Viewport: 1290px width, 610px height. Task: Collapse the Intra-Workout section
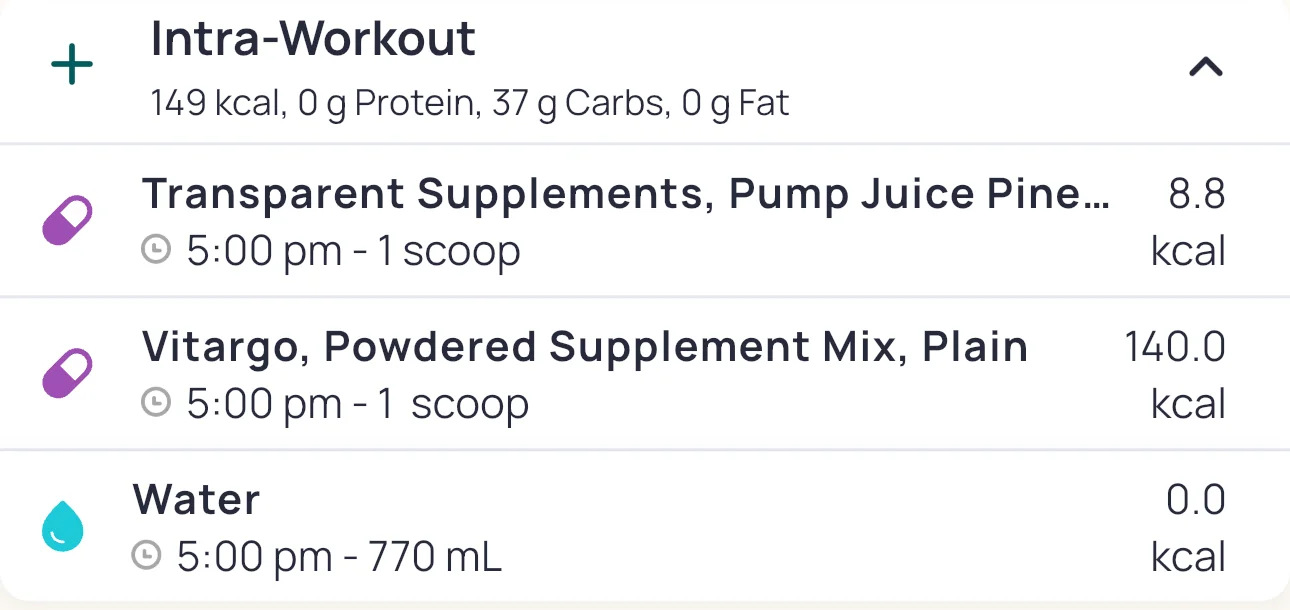tap(1205, 67)
